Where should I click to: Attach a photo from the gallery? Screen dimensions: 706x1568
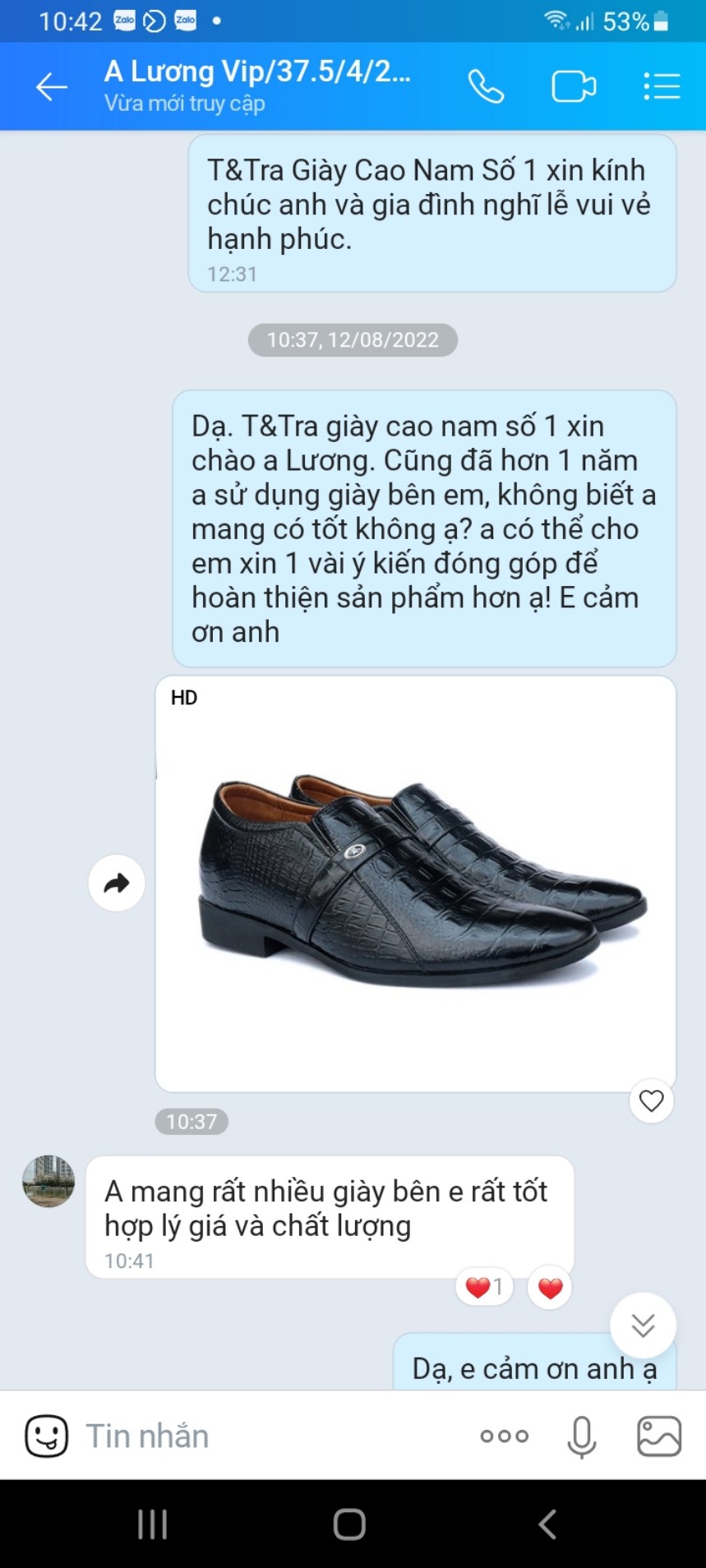pos(659,1436)
